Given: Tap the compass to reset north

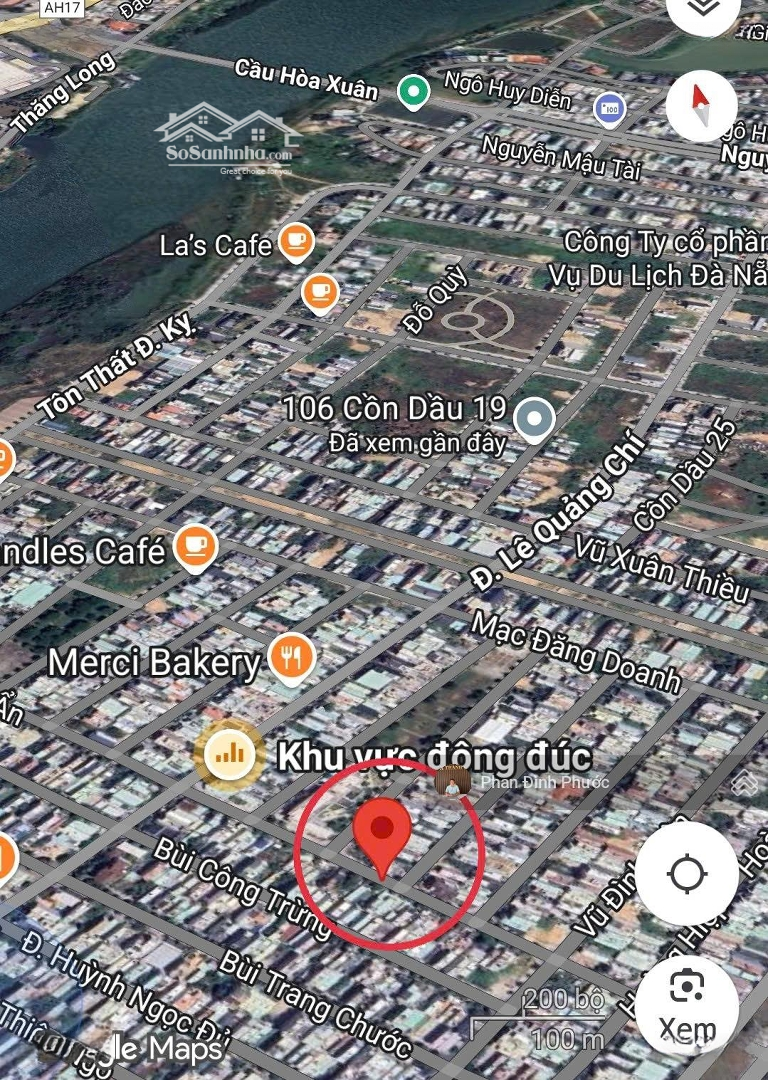Looking at the screenshot, I should coord(701,105).
